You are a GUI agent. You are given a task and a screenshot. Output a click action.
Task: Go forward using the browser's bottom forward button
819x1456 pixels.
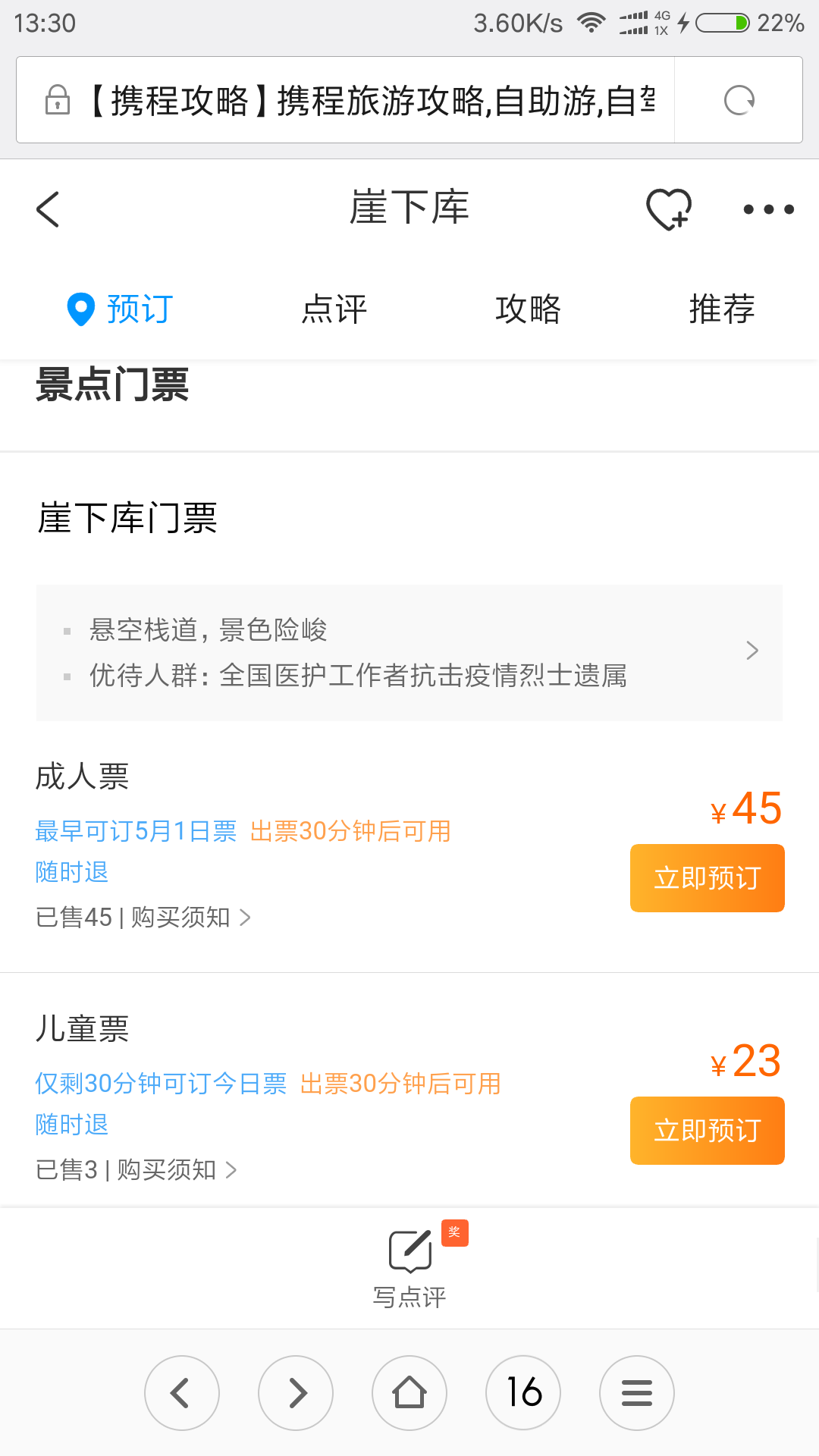[296, 1393]
